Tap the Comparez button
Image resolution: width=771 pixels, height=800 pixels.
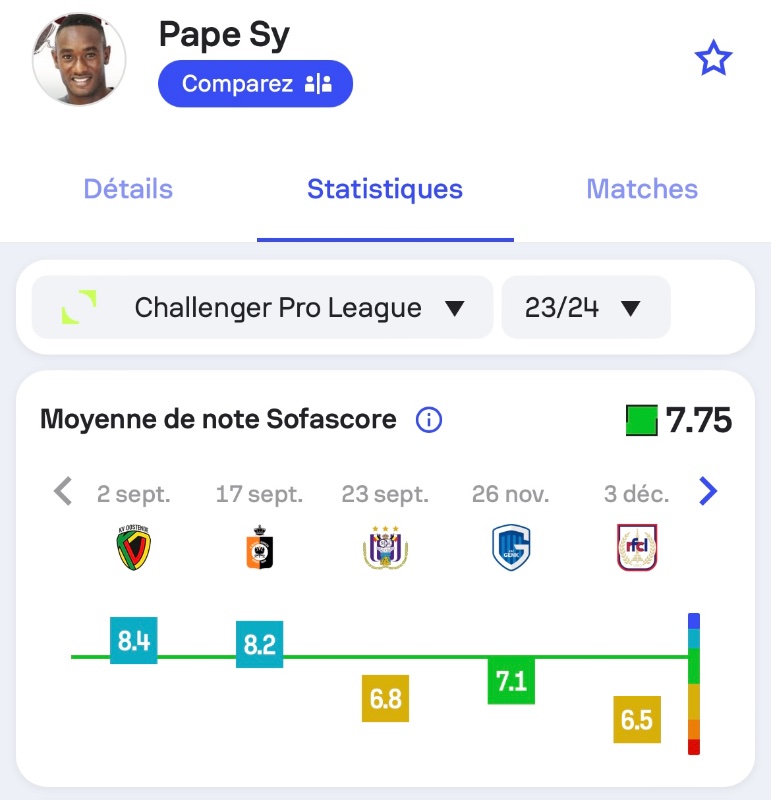[255, 84]
